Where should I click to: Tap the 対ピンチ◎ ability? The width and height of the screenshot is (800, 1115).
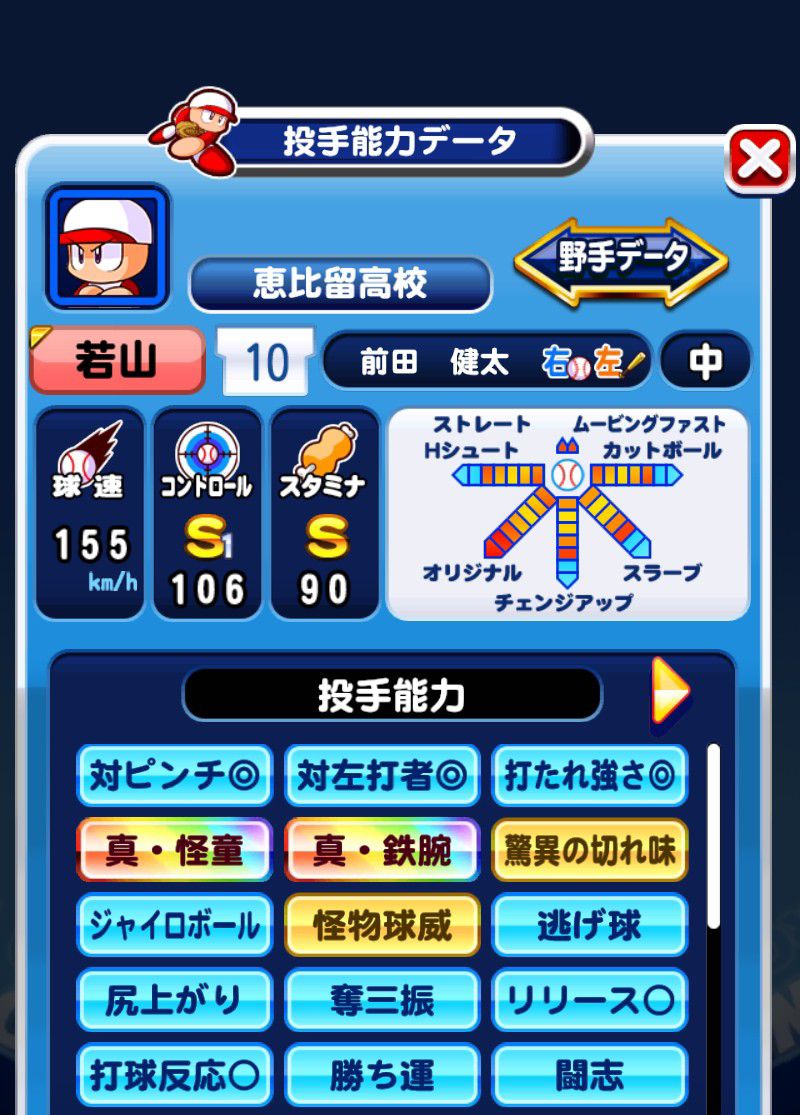click(x=175, y=774)
